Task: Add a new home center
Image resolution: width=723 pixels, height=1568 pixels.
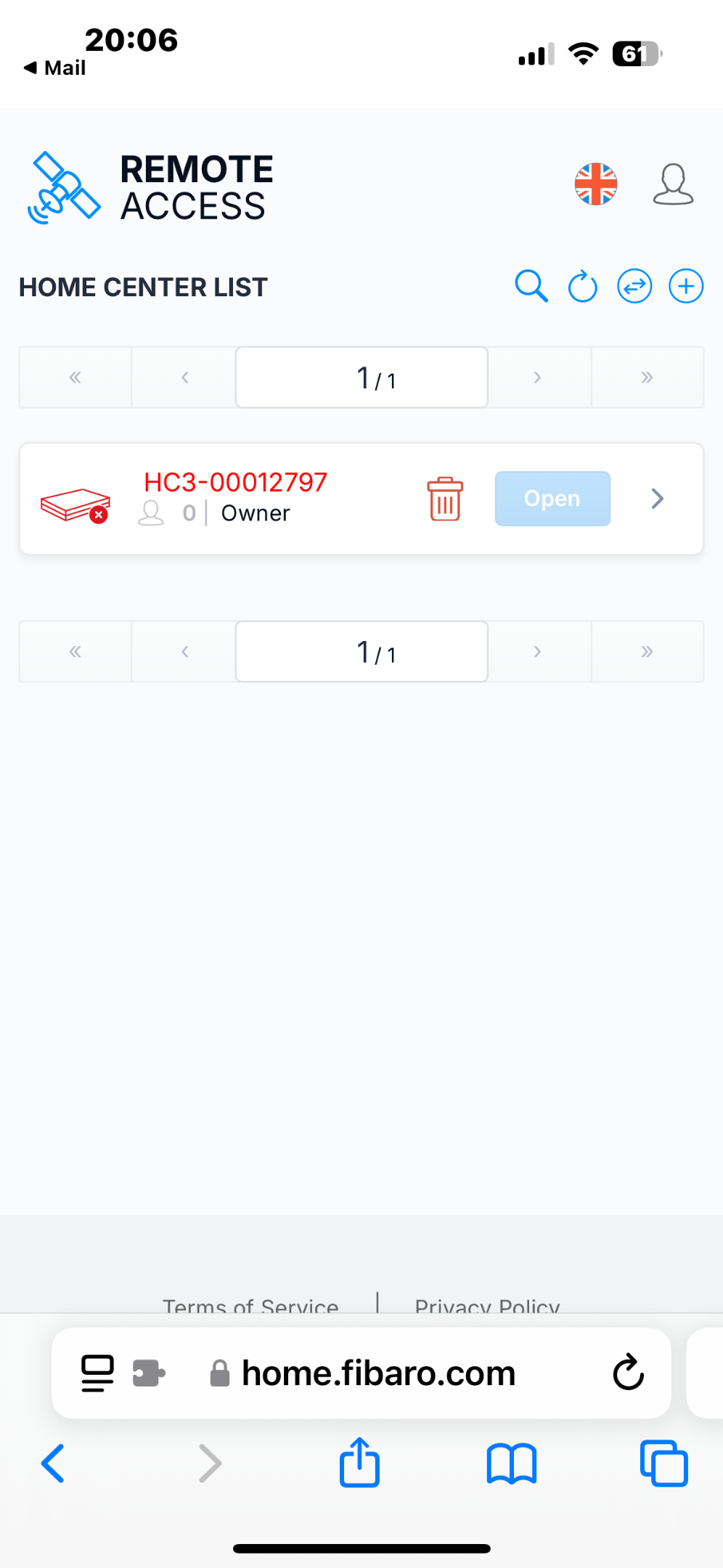Action: click(x=686, y=286)
